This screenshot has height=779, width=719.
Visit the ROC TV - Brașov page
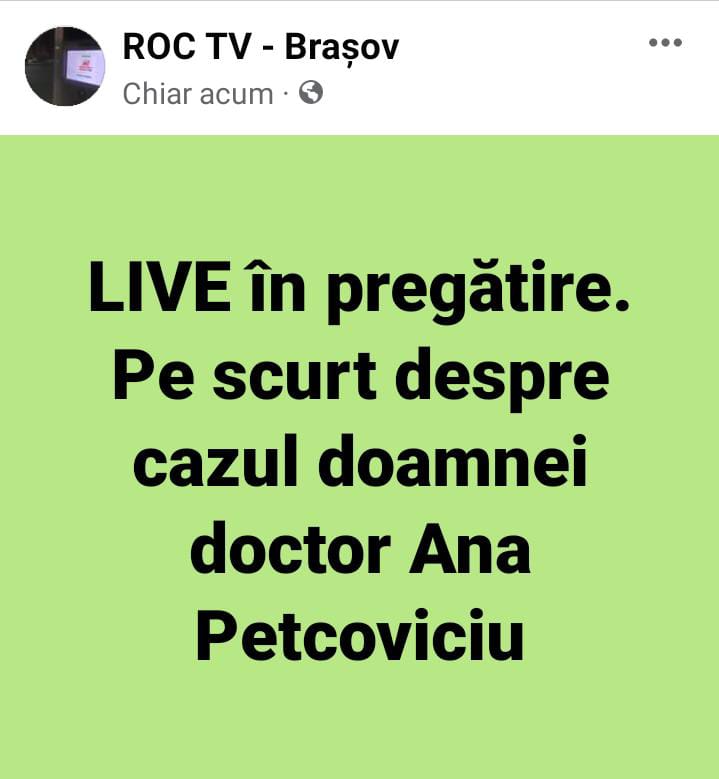260,46
